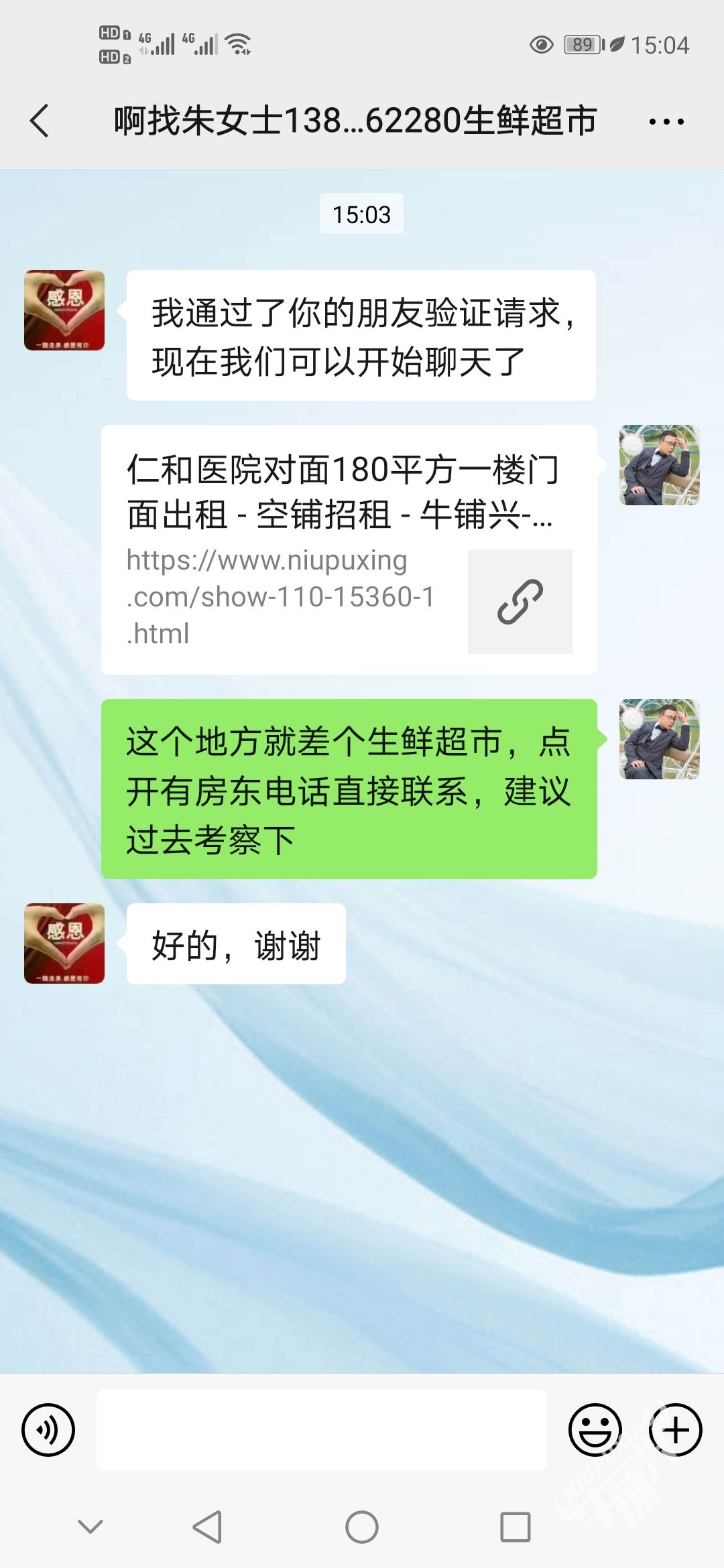
Task: Open the niupuxing.com shop rental link card
Action: point(349,549)
